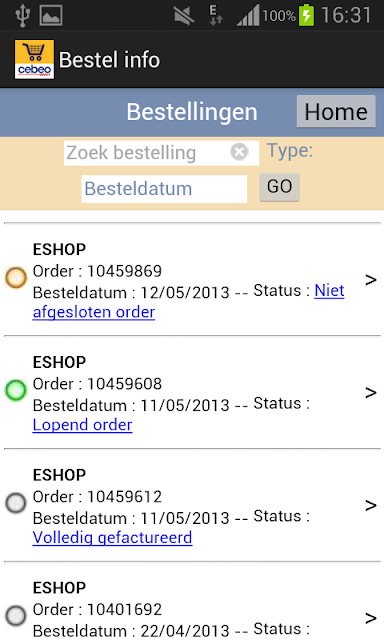
Task: Clear the search field with the X
Action: click(240, 152)
